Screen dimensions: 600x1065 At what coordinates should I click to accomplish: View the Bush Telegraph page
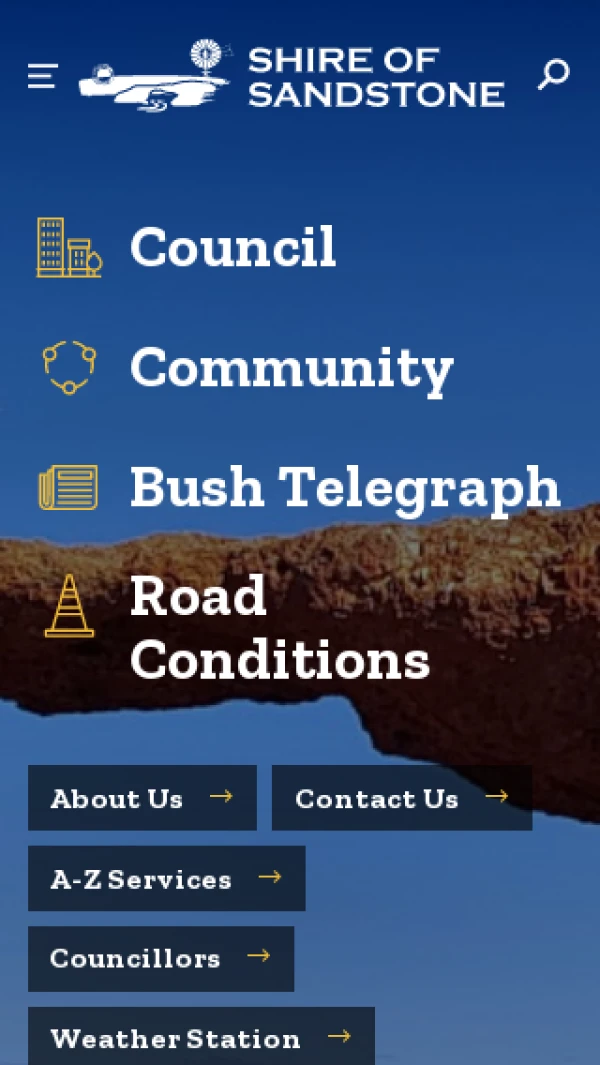click(344, 487)
